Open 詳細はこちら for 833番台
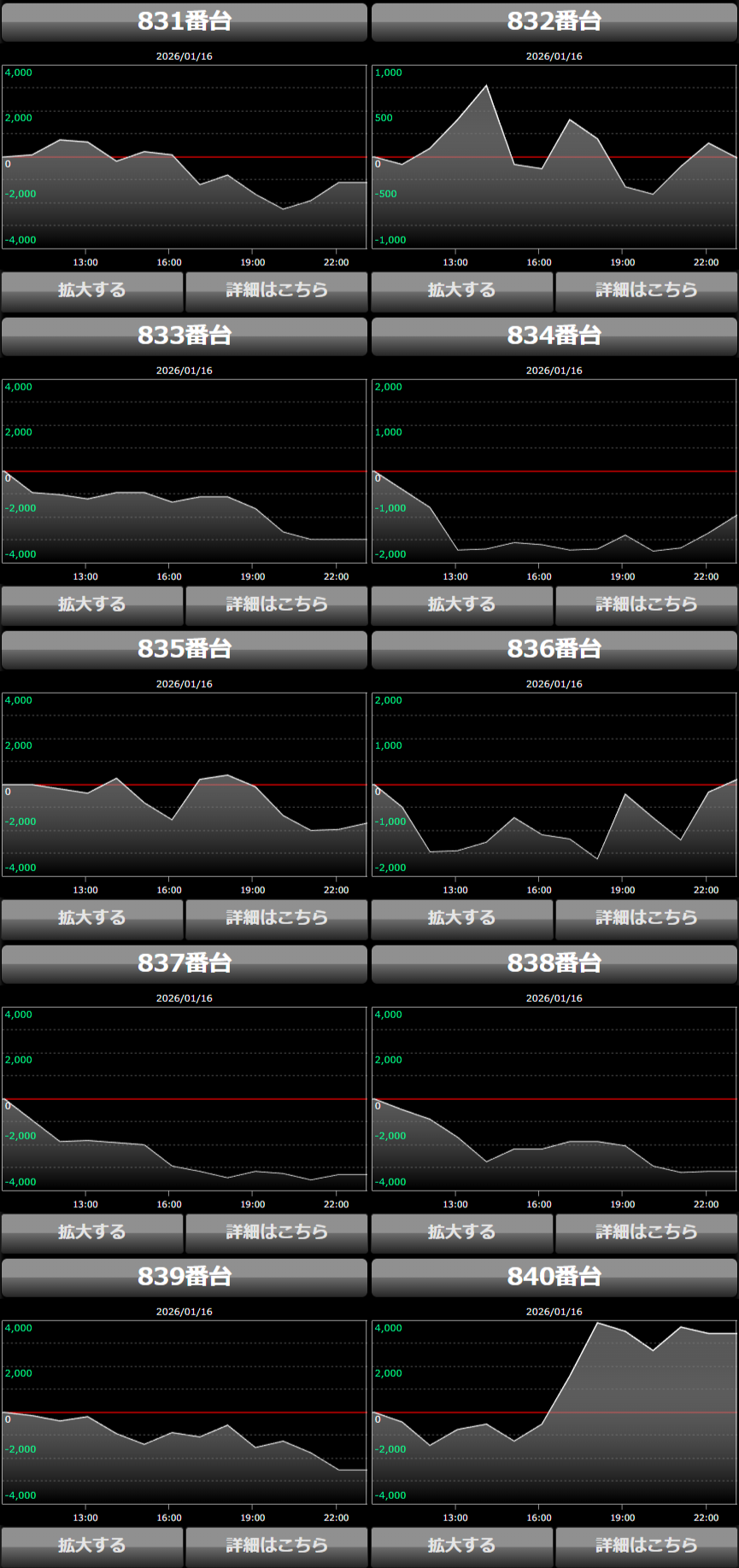 pyautogui.click(x=276, y=605)
